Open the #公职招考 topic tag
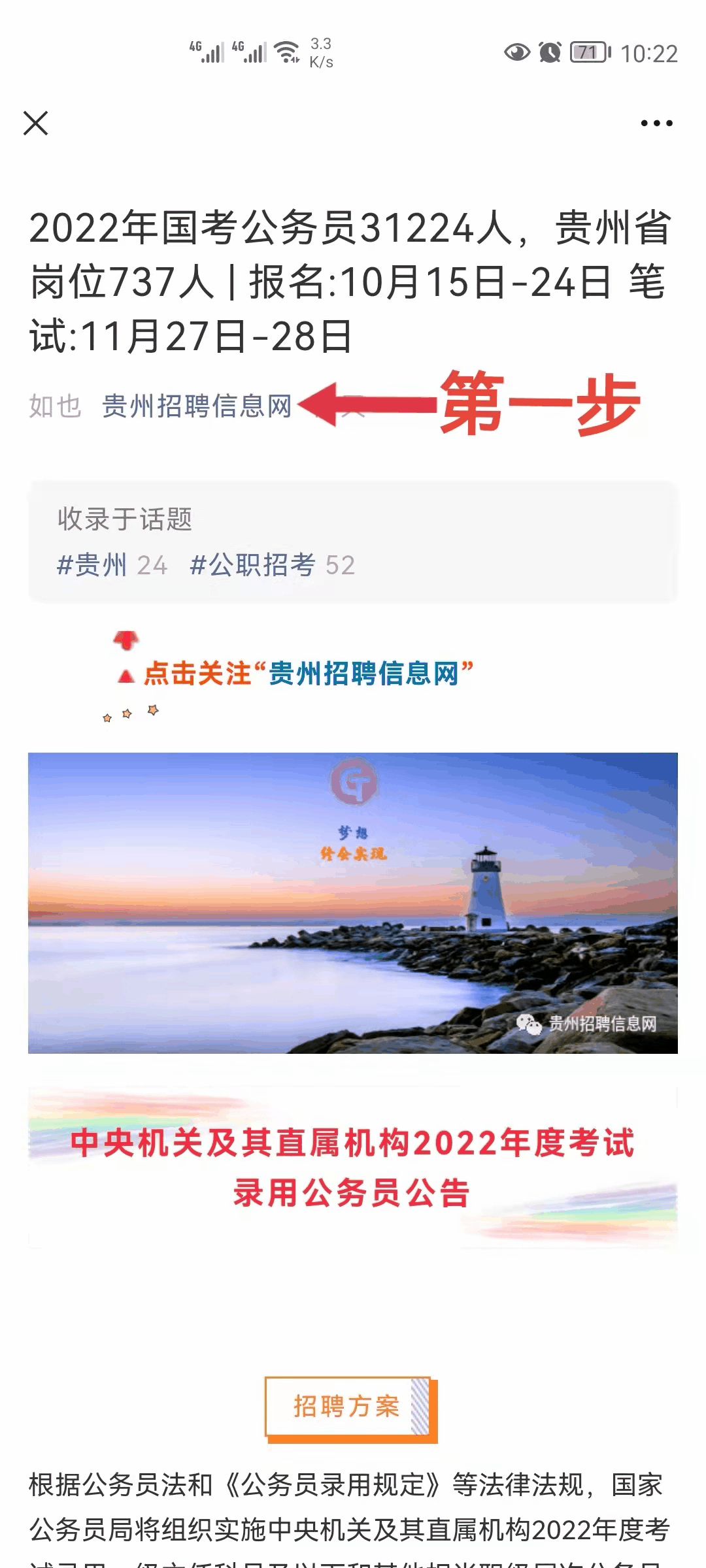The width and height of the screenshot is (706, 1568). pyautogui.click(x=273, y=565)
